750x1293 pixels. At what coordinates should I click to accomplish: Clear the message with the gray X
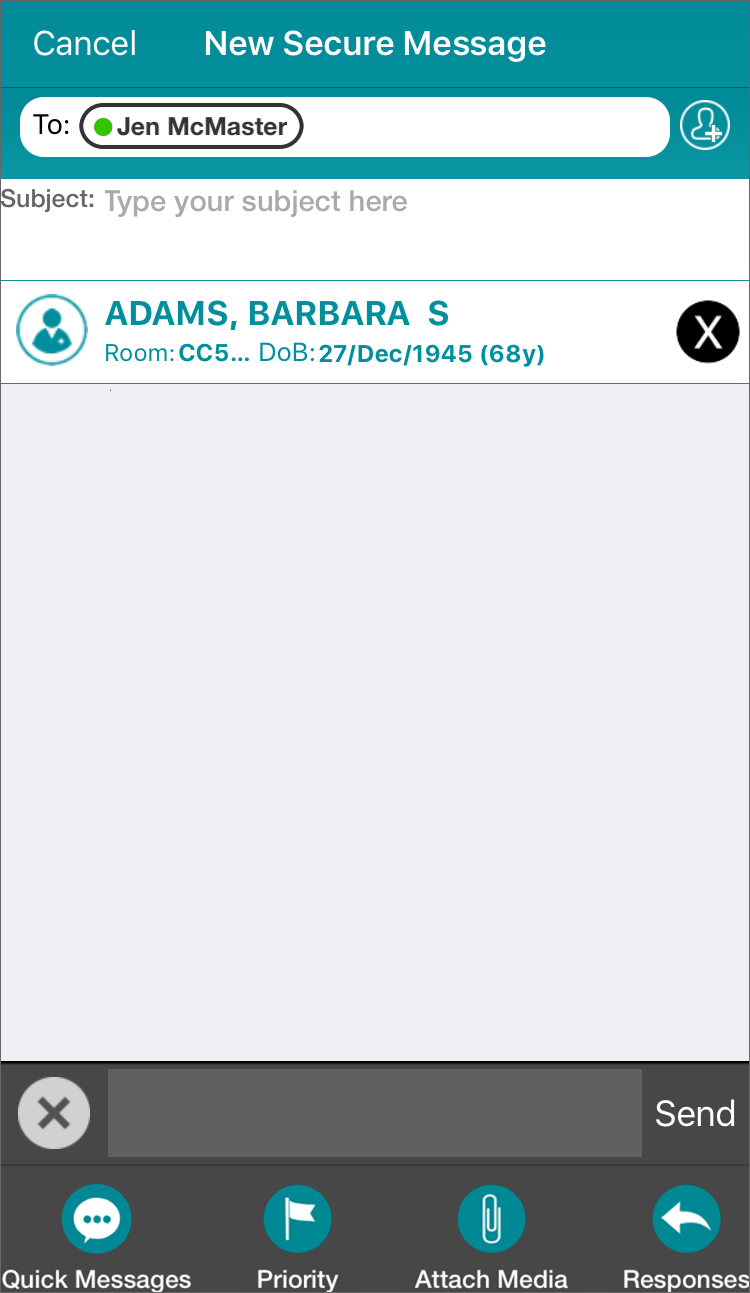(54, 1113)
